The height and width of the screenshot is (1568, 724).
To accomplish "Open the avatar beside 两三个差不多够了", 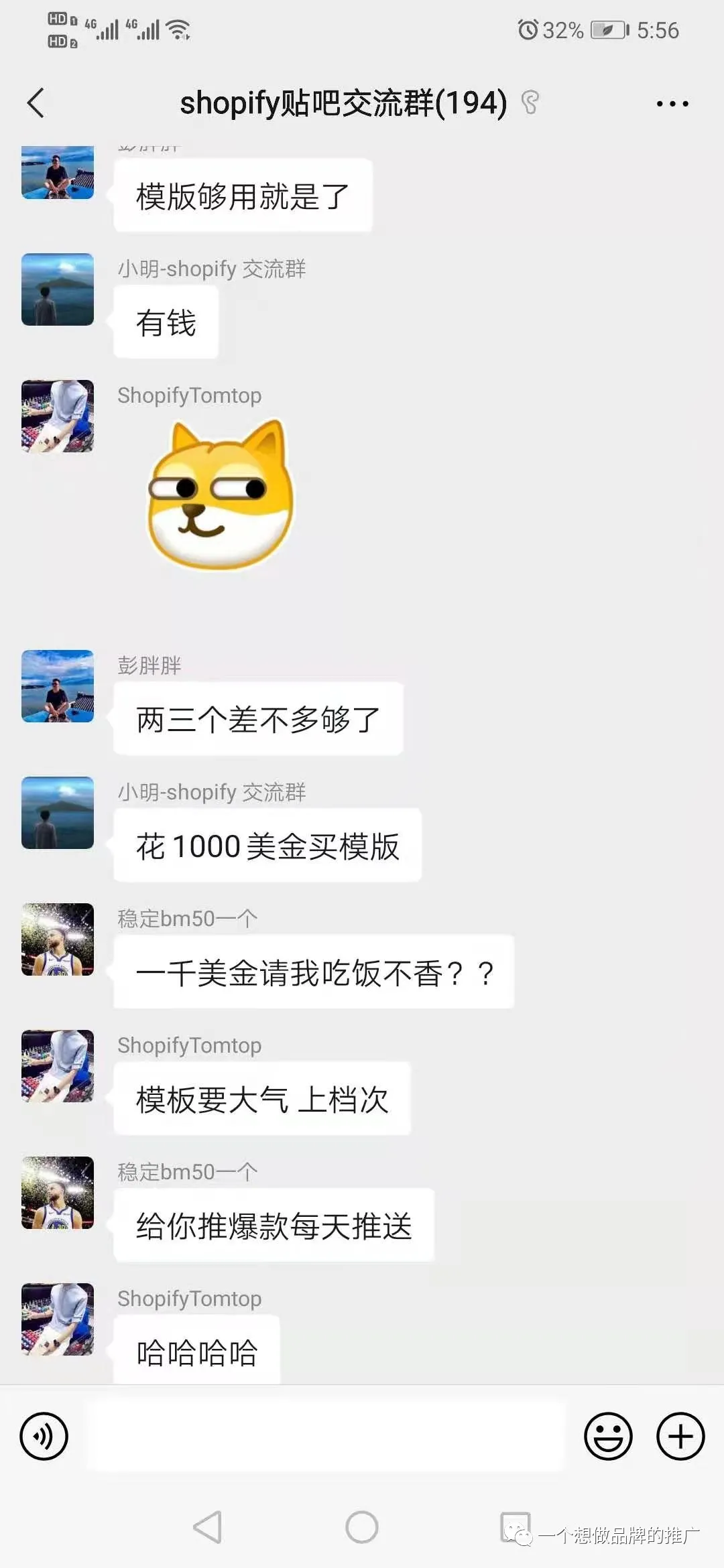I will [58, 686].
